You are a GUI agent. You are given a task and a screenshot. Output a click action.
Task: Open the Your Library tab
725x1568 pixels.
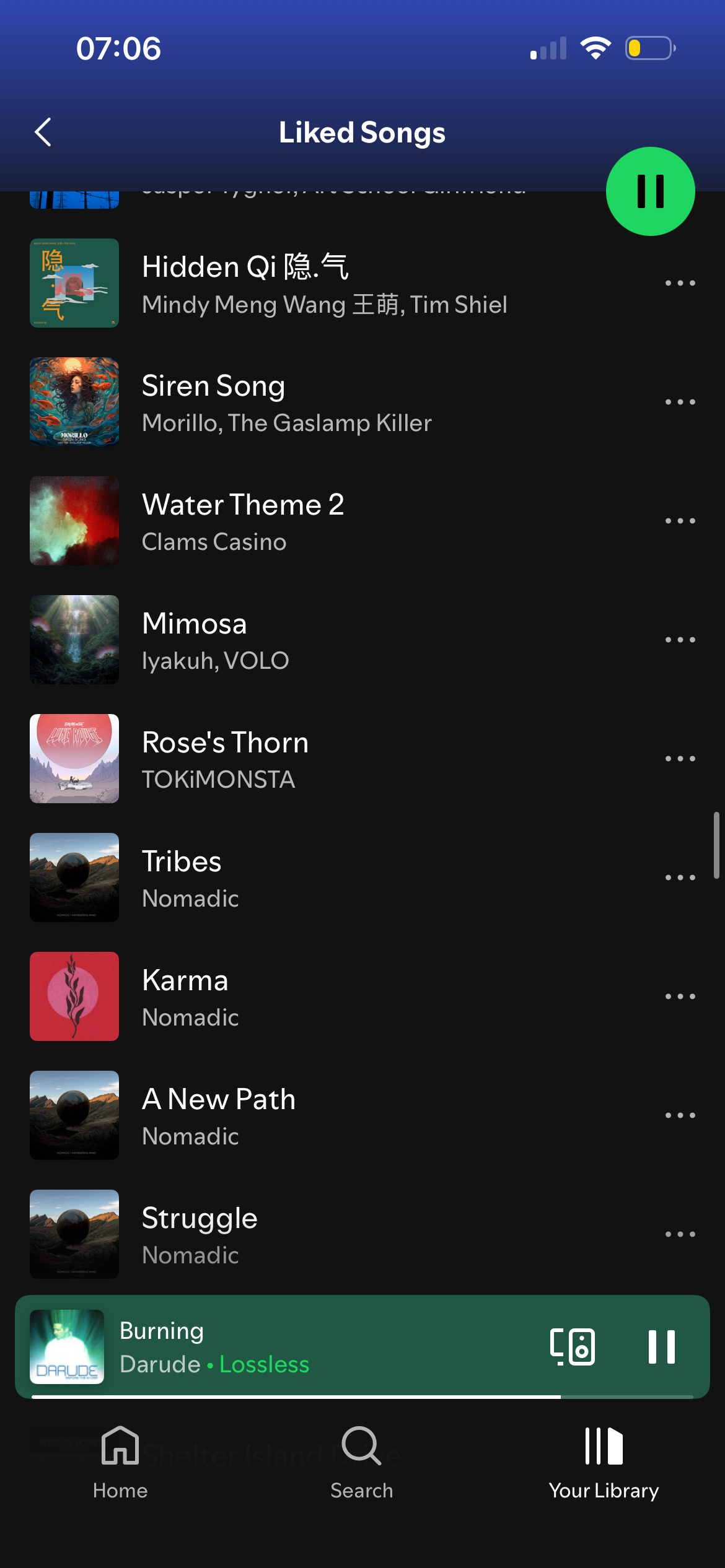pos(604,1461)
